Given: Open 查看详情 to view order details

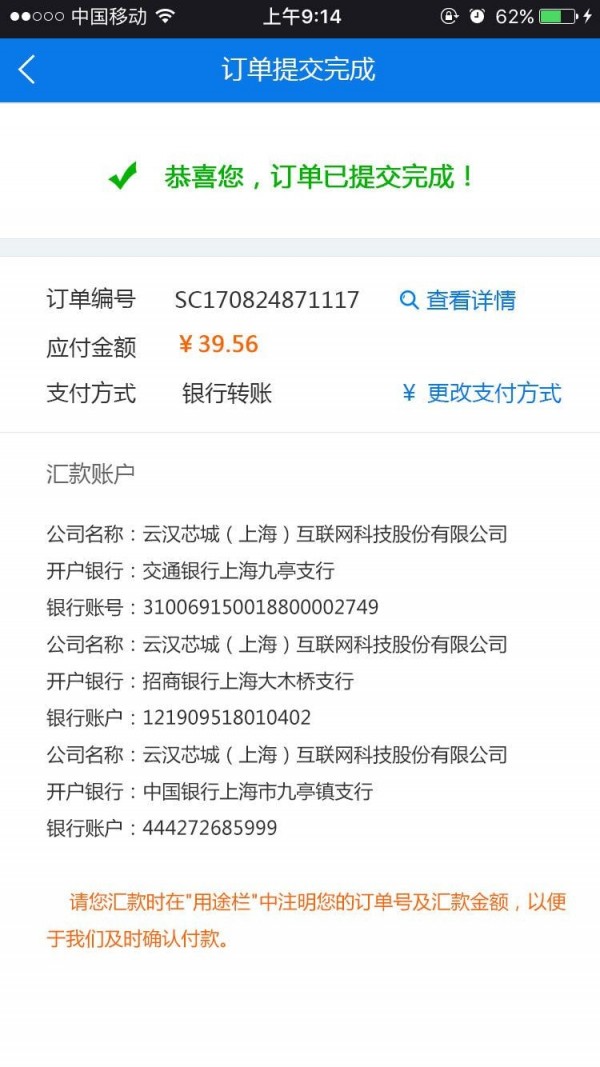Looking at the screenshot, I should [x=459, y=300].
